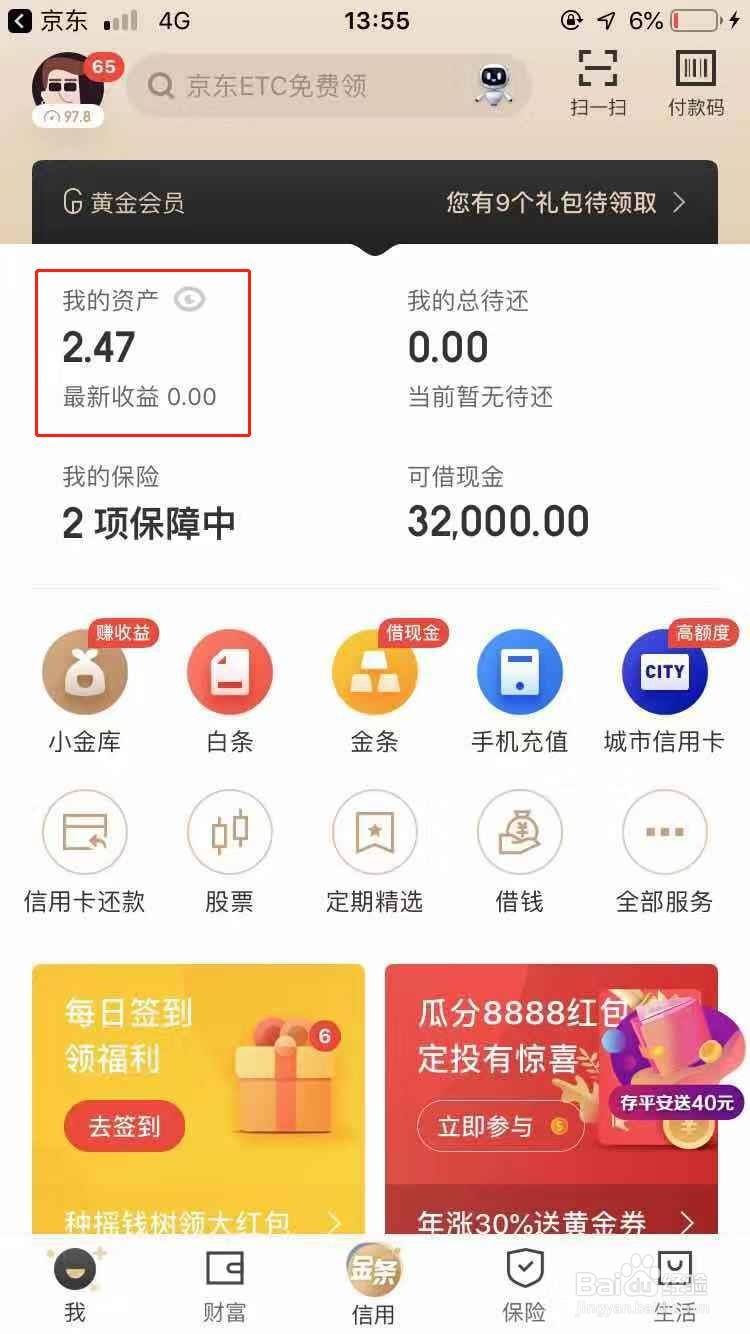Open the 全部服务 all services icon
750x1334 pixels.
point(665,832)
